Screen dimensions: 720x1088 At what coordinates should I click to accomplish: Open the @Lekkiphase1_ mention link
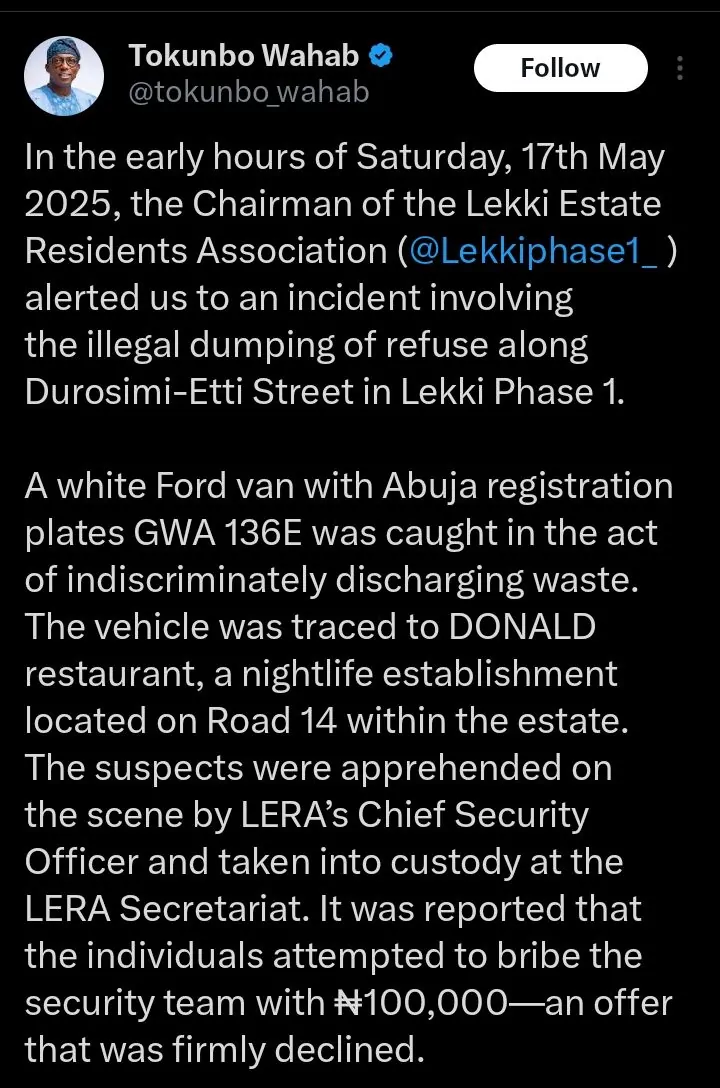(535, 251)
